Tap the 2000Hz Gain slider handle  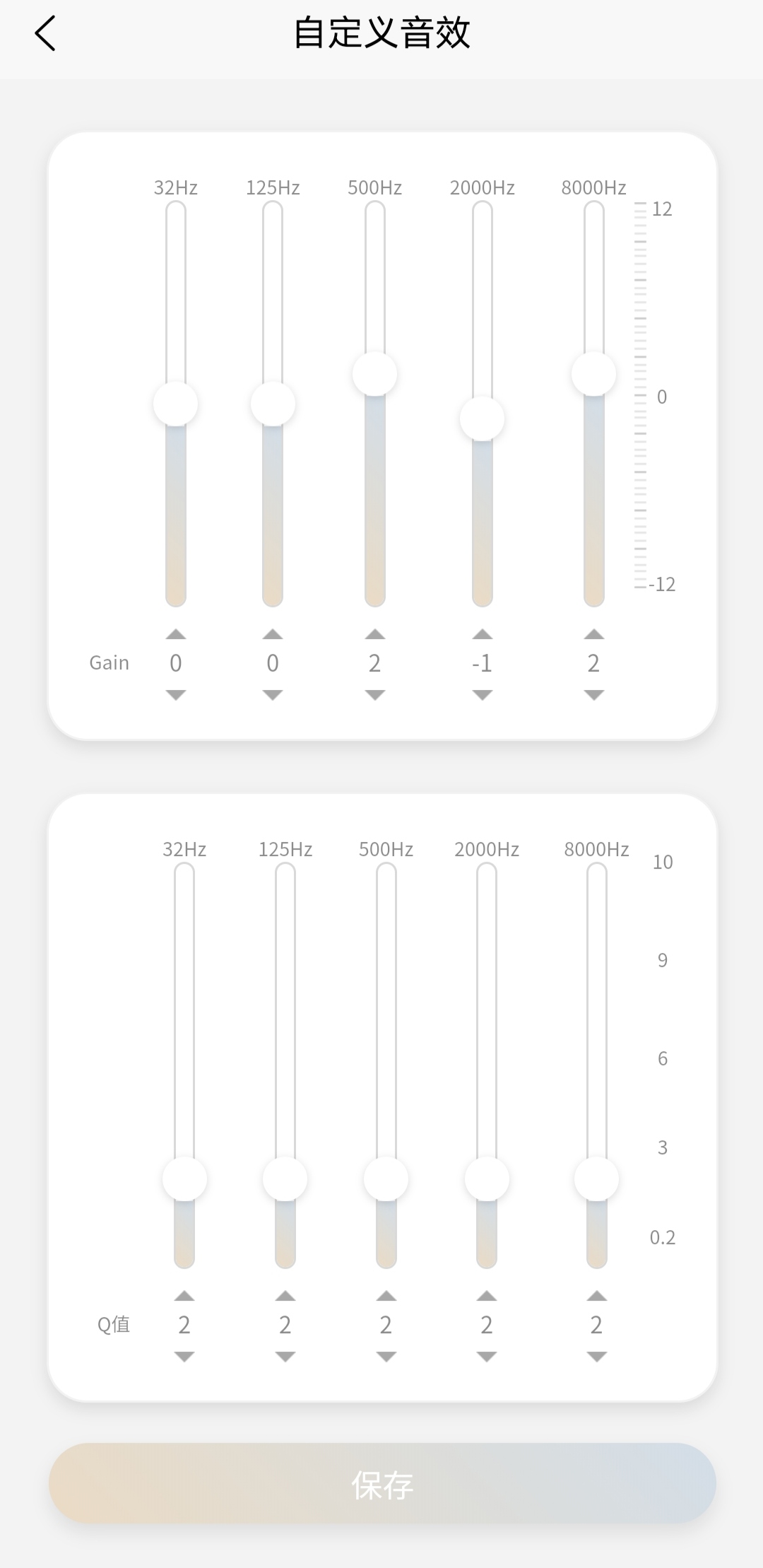click(483, 419)
